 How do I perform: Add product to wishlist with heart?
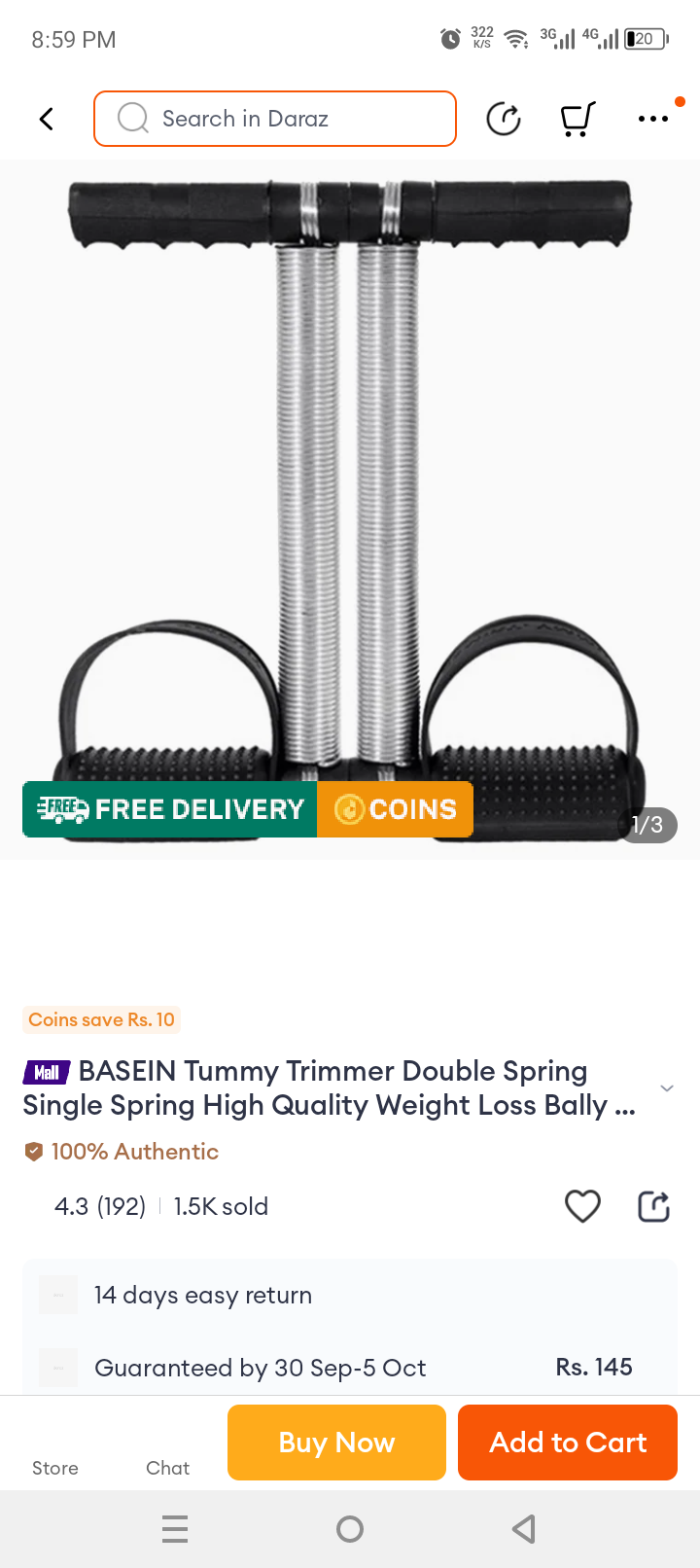[582, 1206]
